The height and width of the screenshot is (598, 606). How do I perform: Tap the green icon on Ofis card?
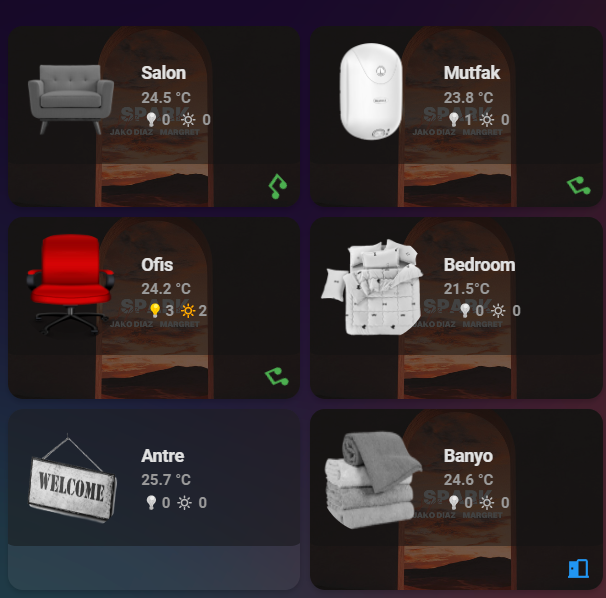pyautogui.click(x=276, y=376)
